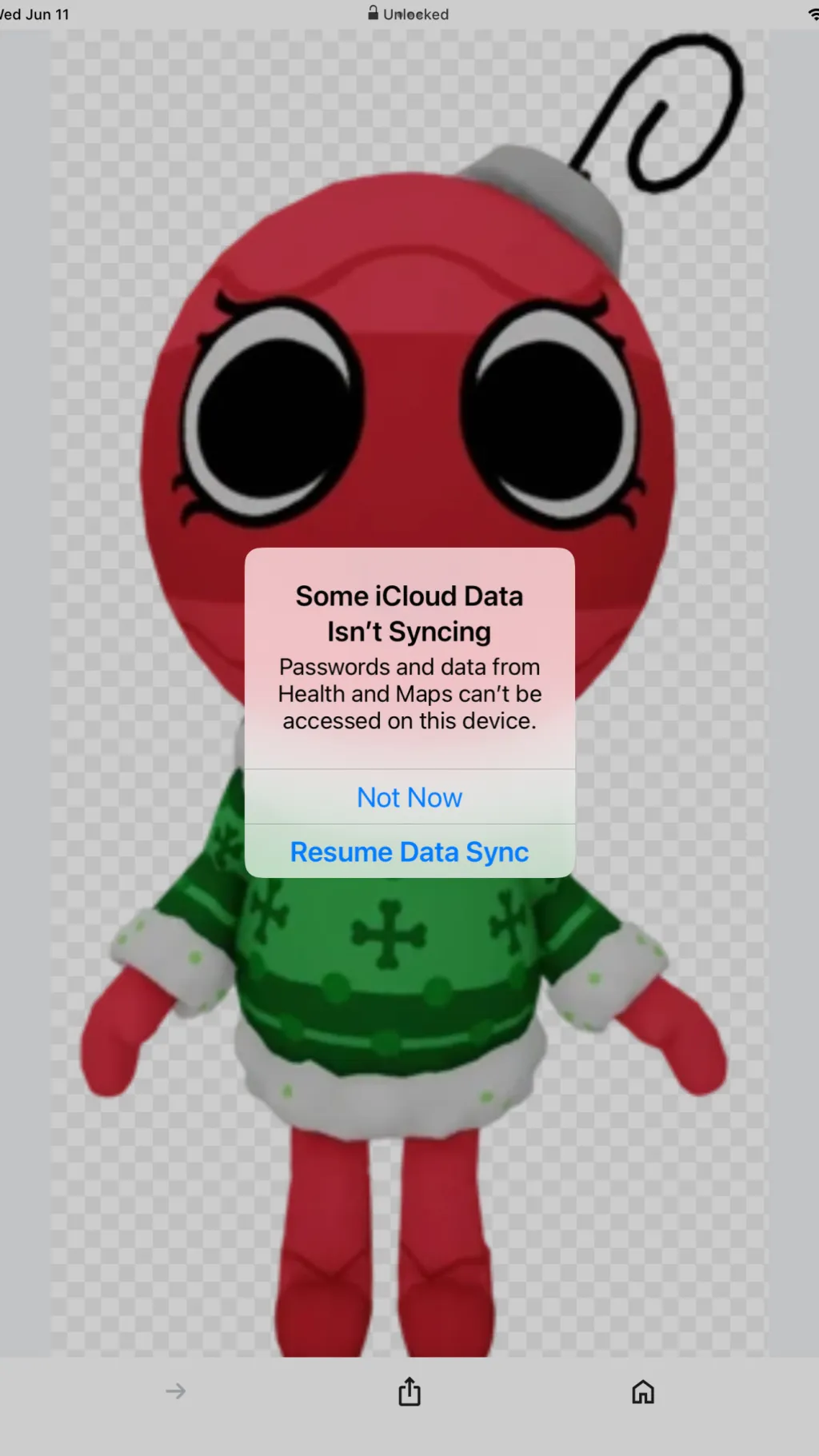Go to the home page icon
This screenshot has width=819, height=1456.
click(x=643, y=1392)
